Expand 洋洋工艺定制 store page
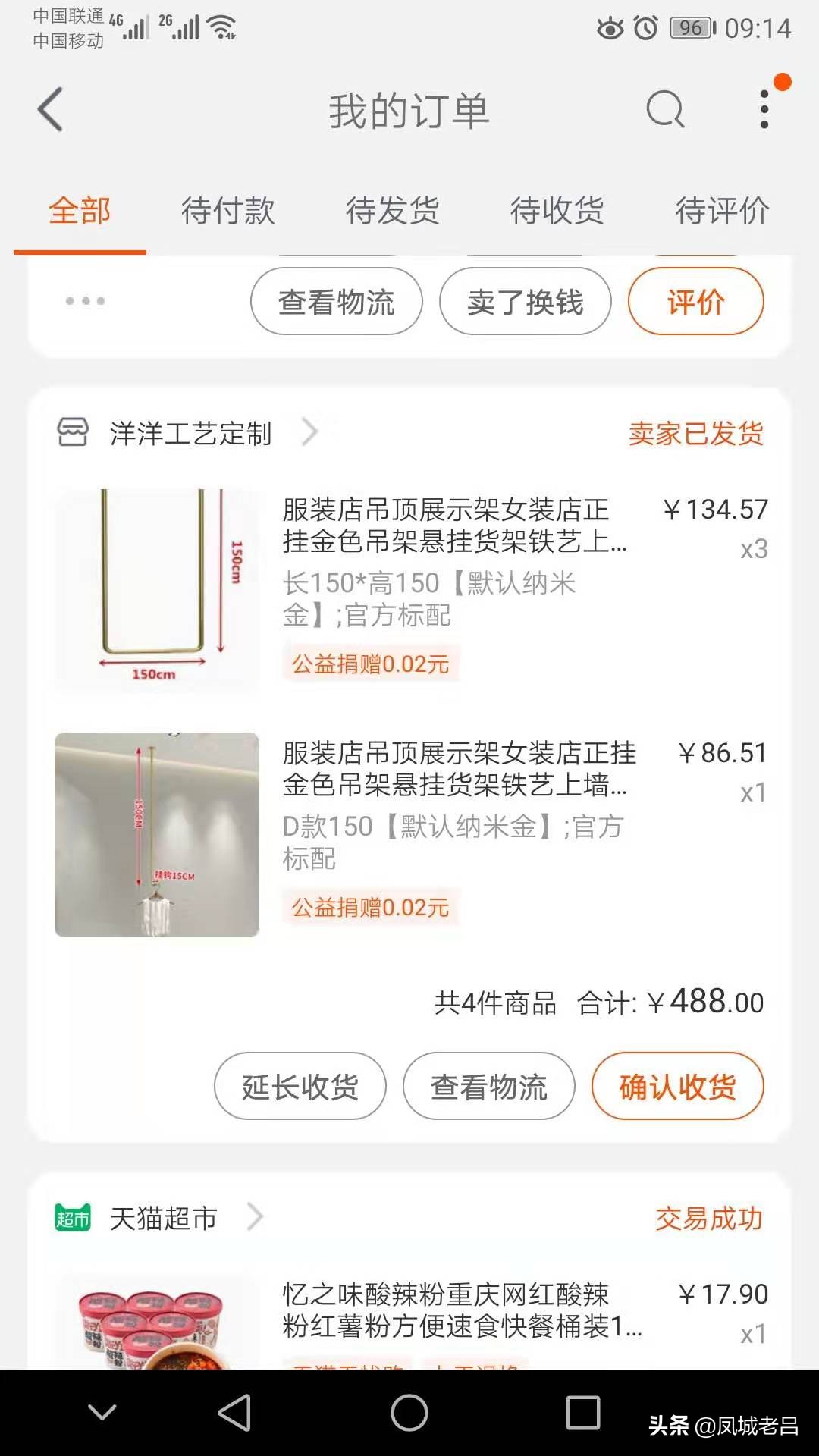Screen dimensions: 819x1456 coord(309,432)
